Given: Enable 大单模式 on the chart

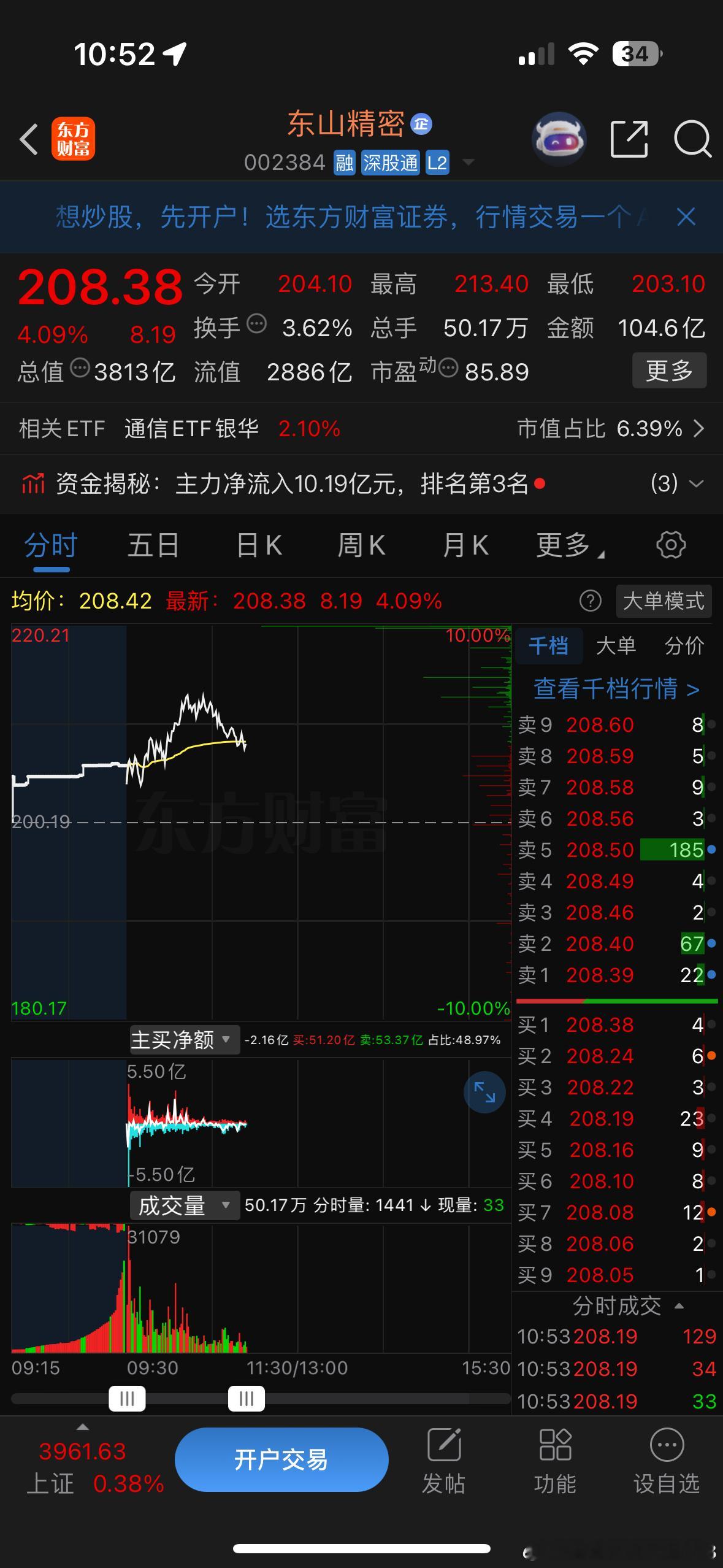Looking at the screenshot, I should (x=664, y=601).
